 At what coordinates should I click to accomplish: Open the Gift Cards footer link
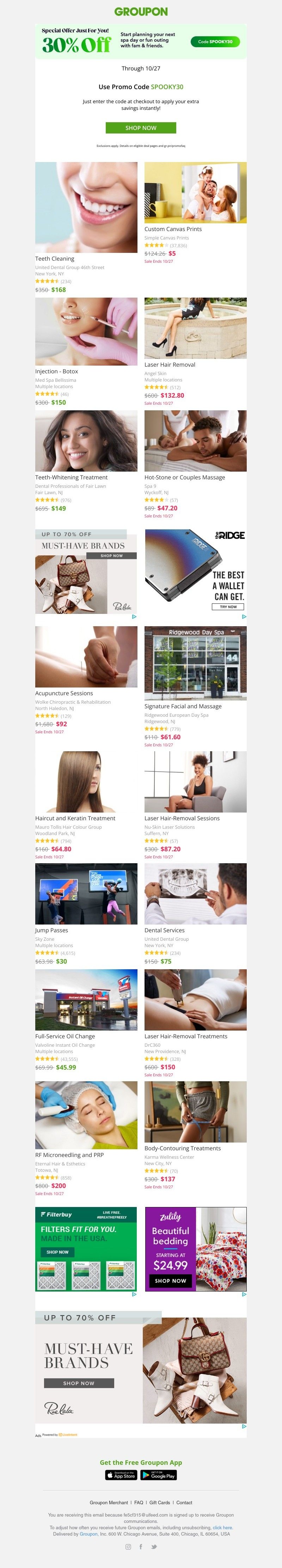(160, 1502)
